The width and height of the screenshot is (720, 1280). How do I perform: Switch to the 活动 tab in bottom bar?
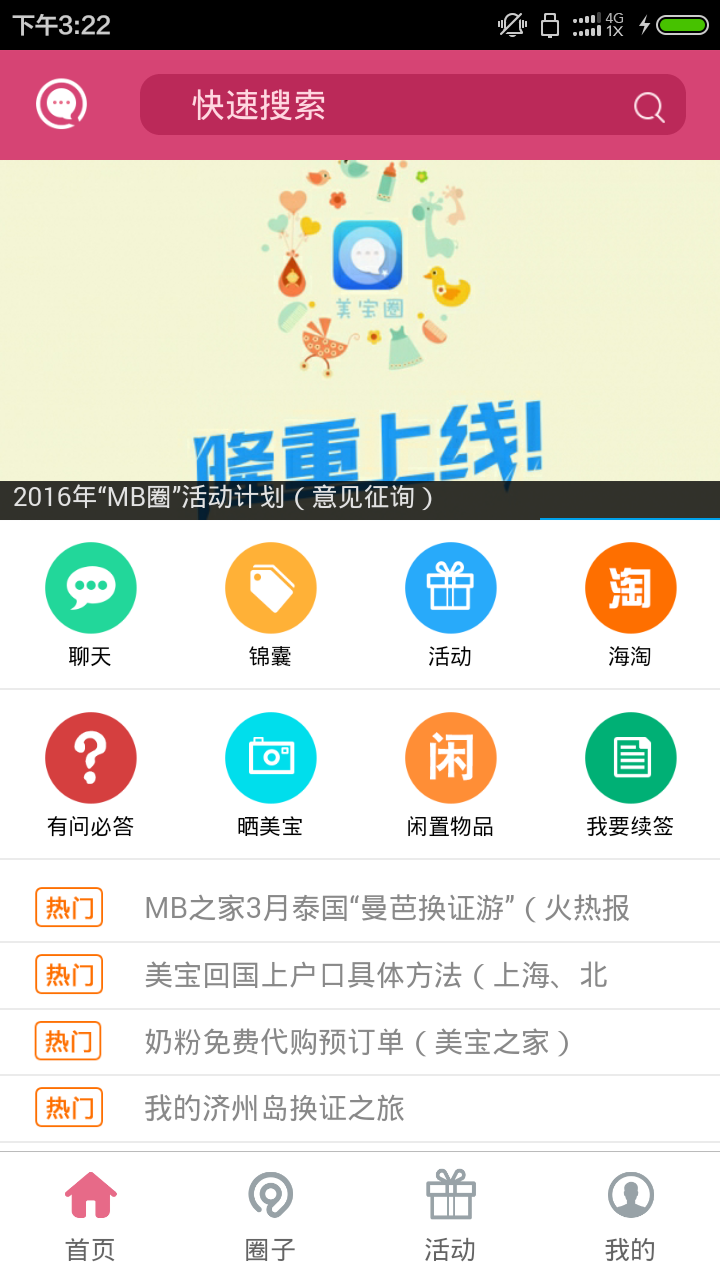[450, 1217]
